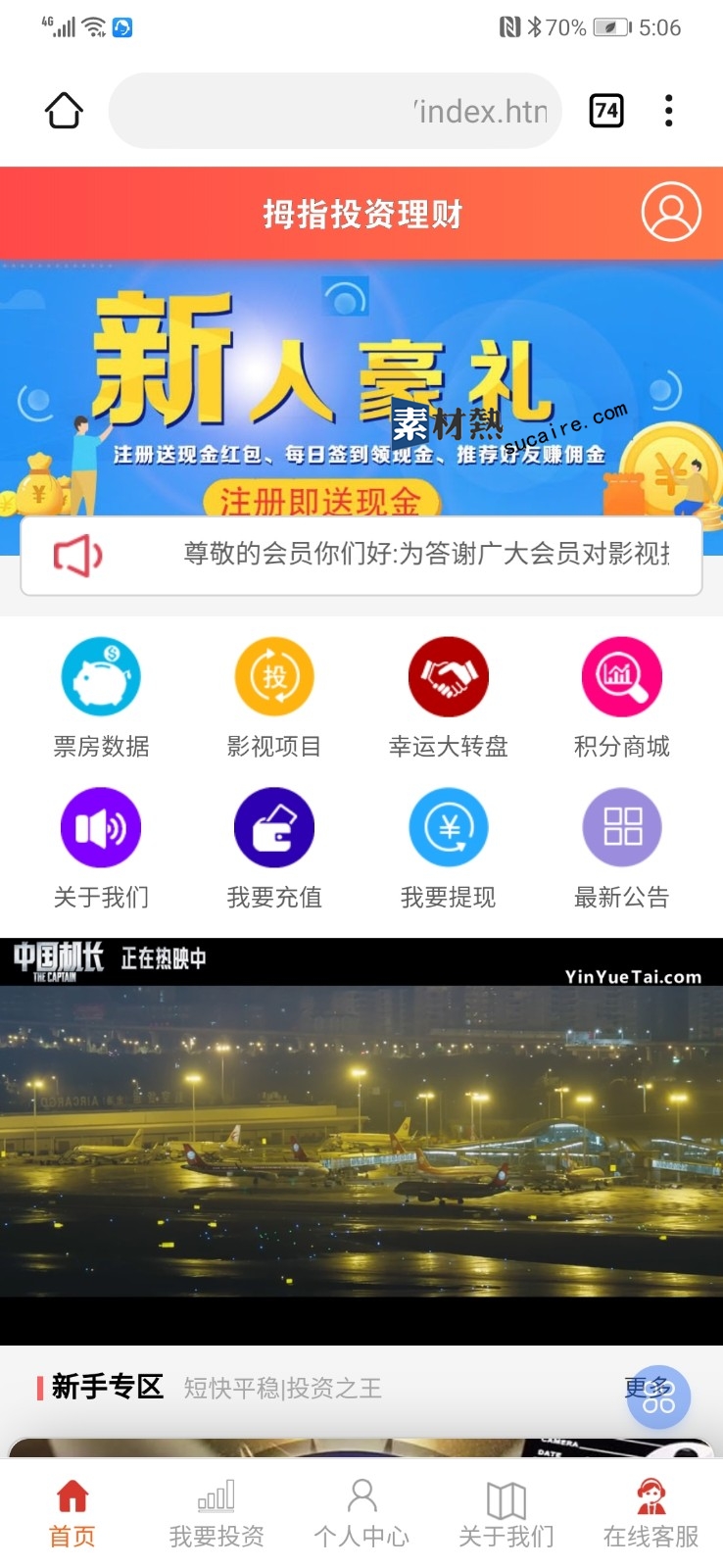Viewport: 723px width, 1568px height.
Task: Tap the browser address bar
Action: 335,111
